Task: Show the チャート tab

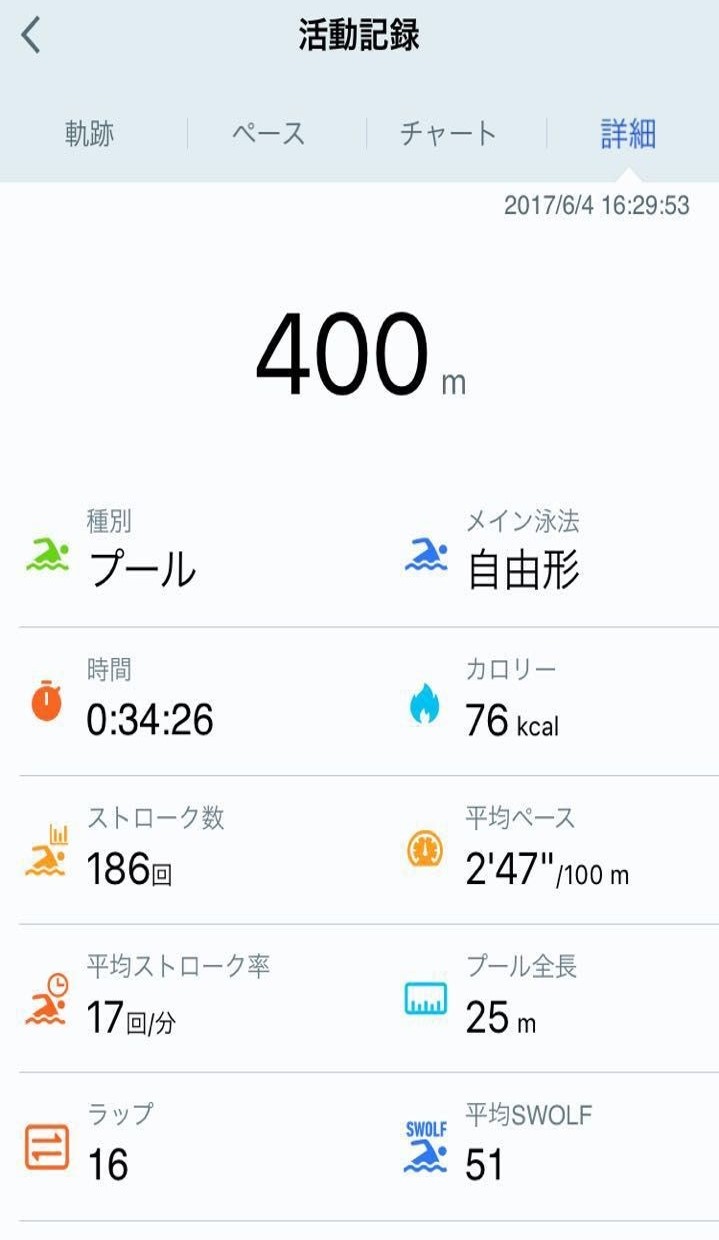Action: (x=448, y=134)
